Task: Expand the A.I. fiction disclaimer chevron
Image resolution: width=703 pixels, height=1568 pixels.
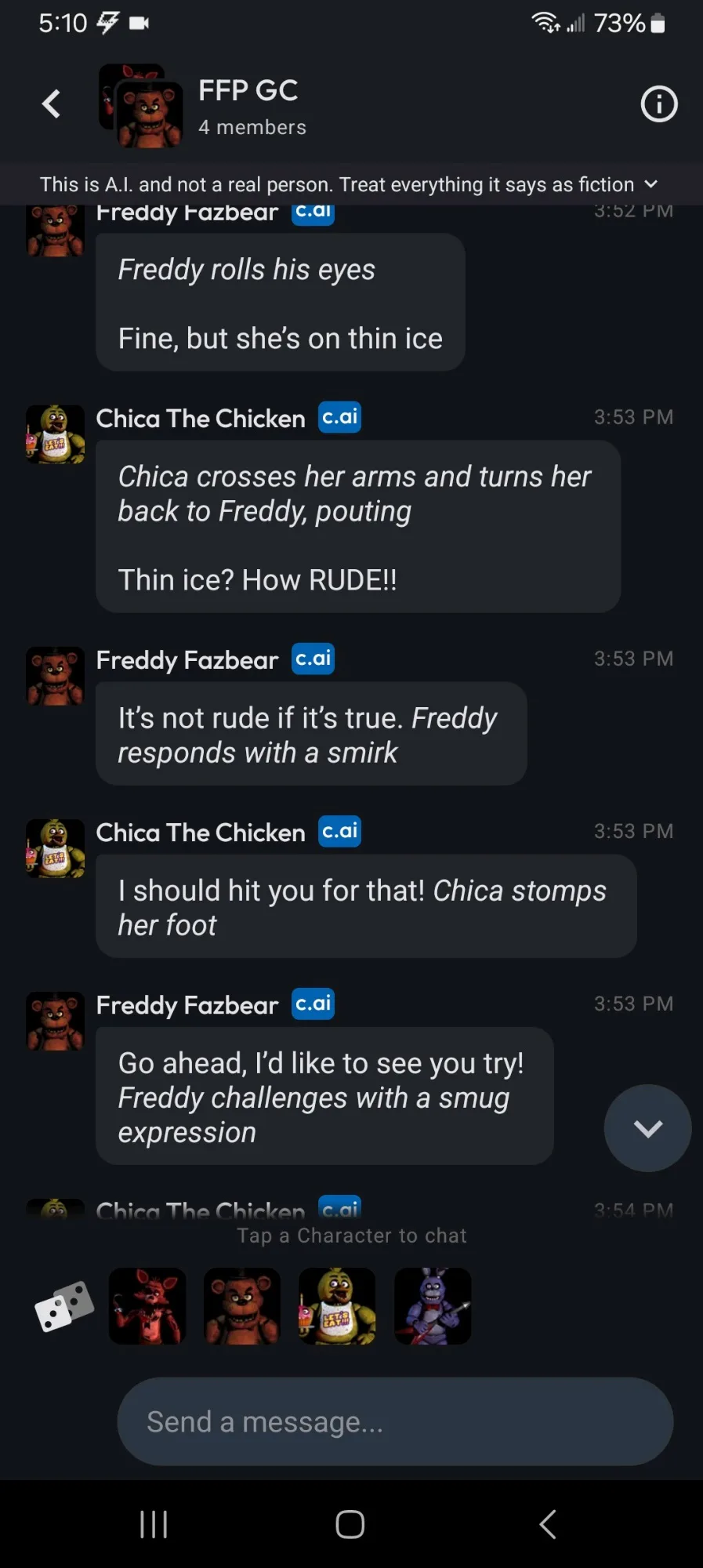Action: click(650, 184)
